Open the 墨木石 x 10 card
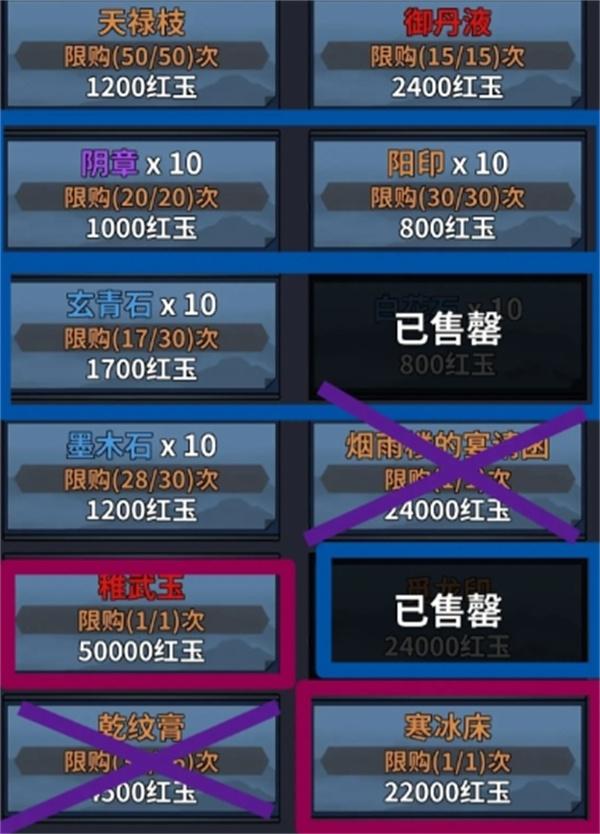Viewport: 600px width, 834px height. (x=141, y=475)
